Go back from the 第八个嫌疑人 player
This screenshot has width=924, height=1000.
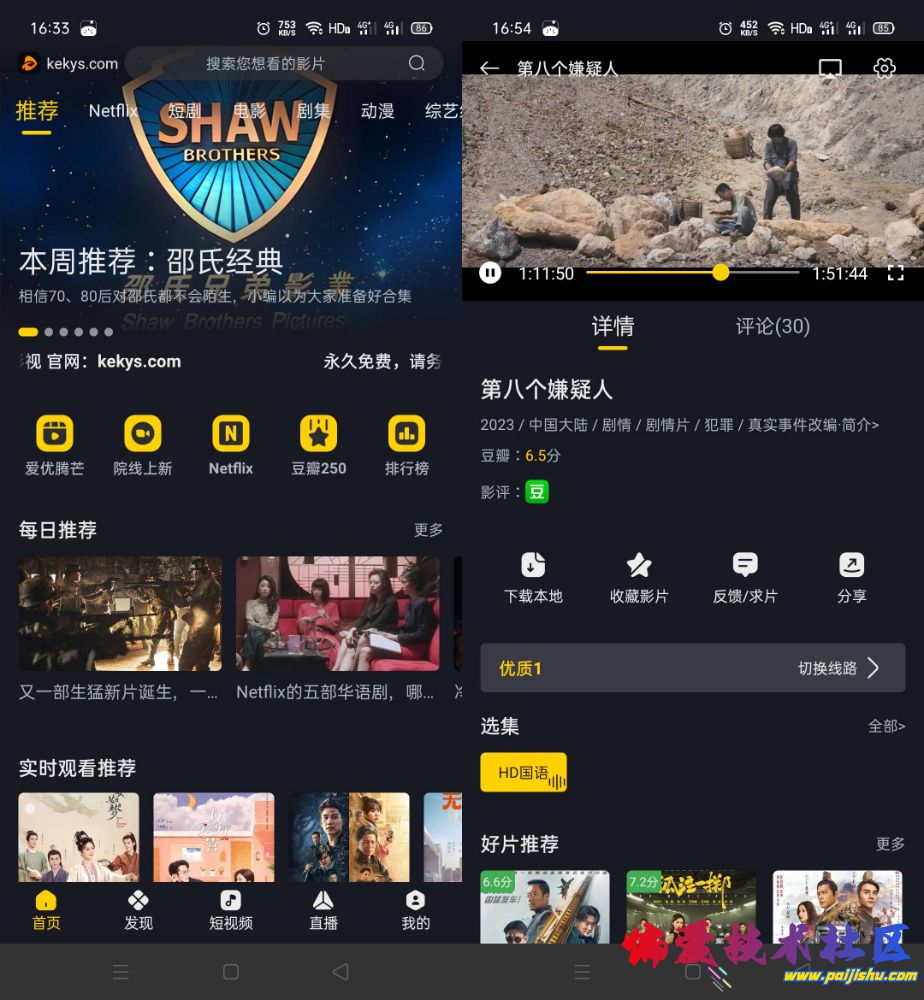click(489, 68)
